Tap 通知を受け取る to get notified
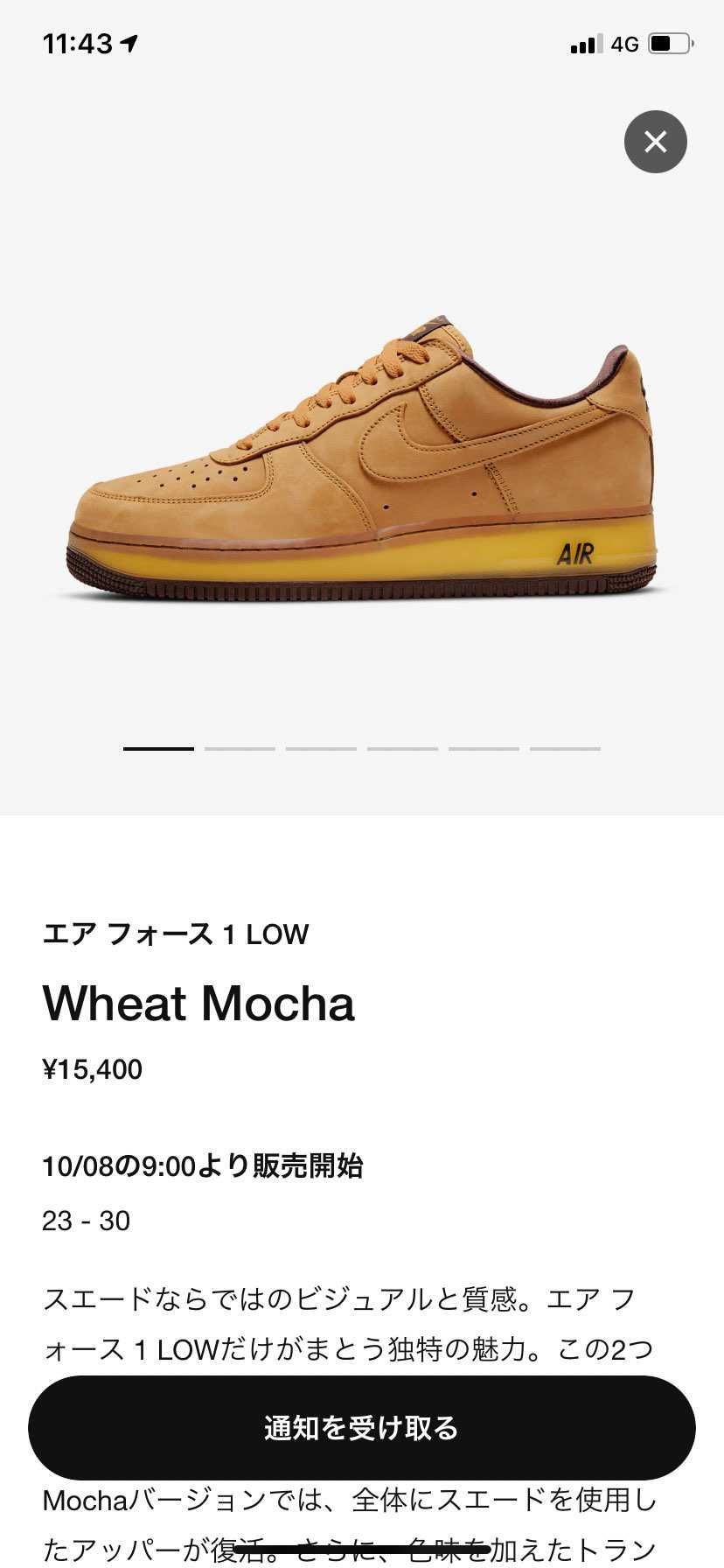This screenshot has height=1568, width=724. [x=362, y=1428]
